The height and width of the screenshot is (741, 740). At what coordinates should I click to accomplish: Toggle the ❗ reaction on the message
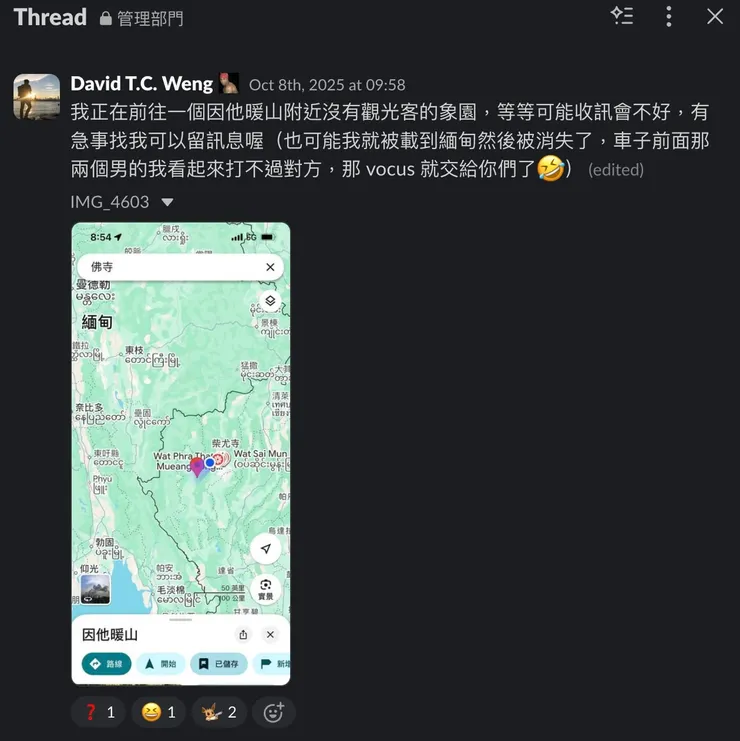coord(98,712)
